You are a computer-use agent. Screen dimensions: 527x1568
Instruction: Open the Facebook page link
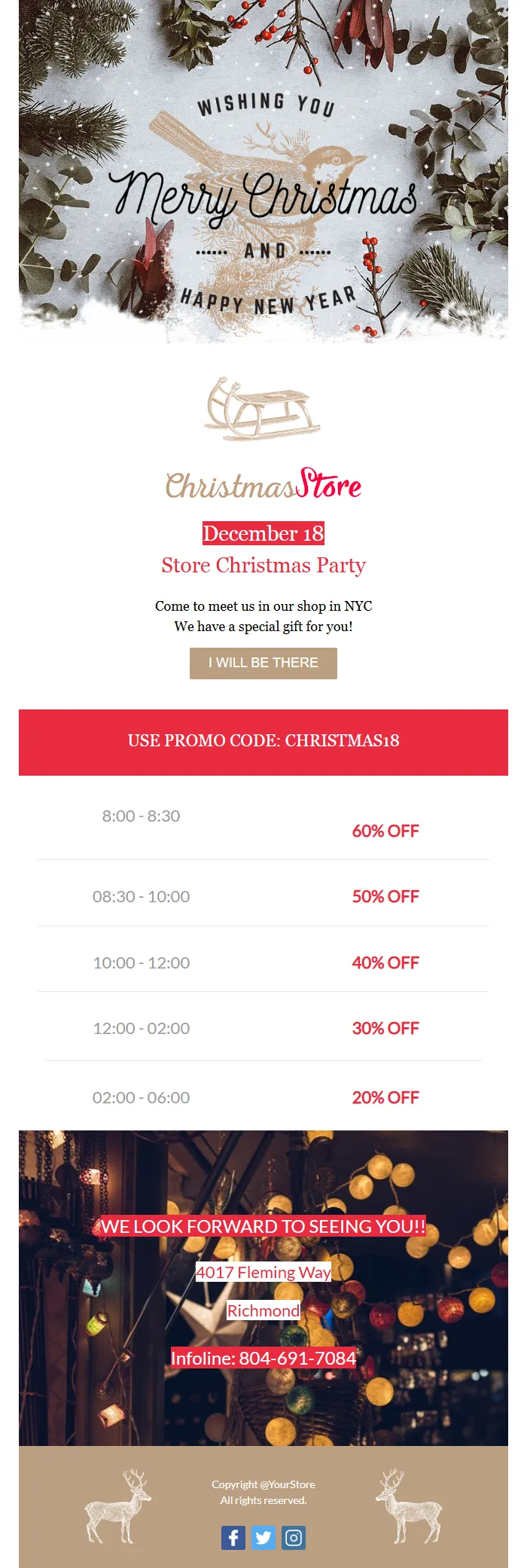tap(233, 1537)
